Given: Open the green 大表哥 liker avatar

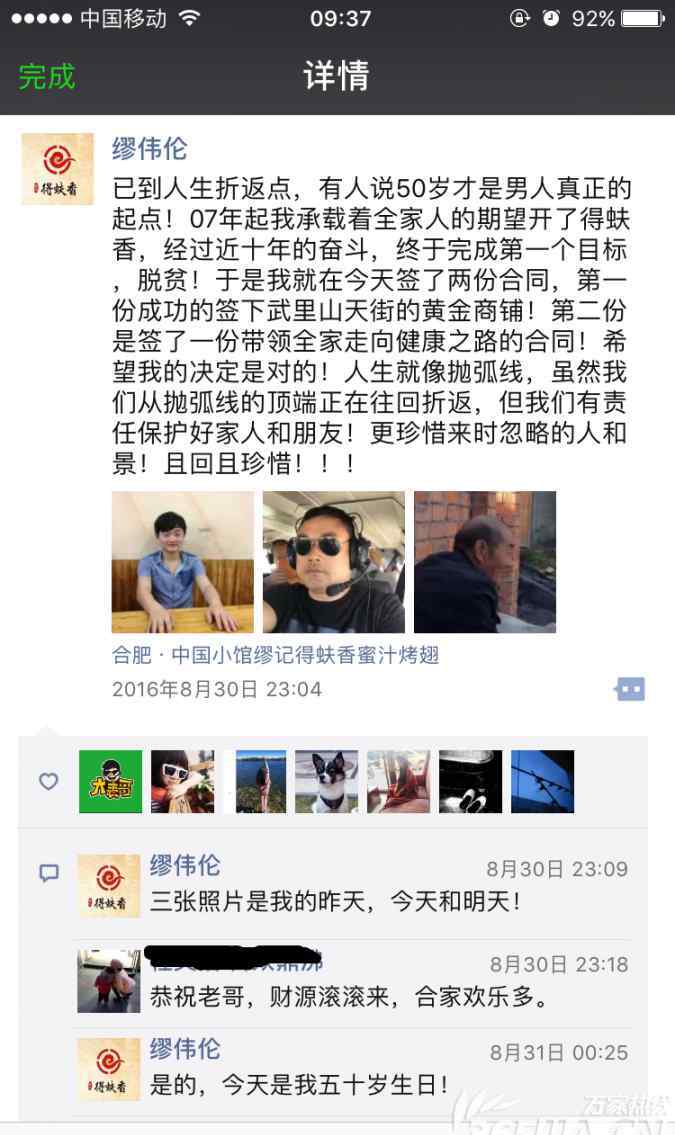Looking at the screenshot, I should coord(111,782).
